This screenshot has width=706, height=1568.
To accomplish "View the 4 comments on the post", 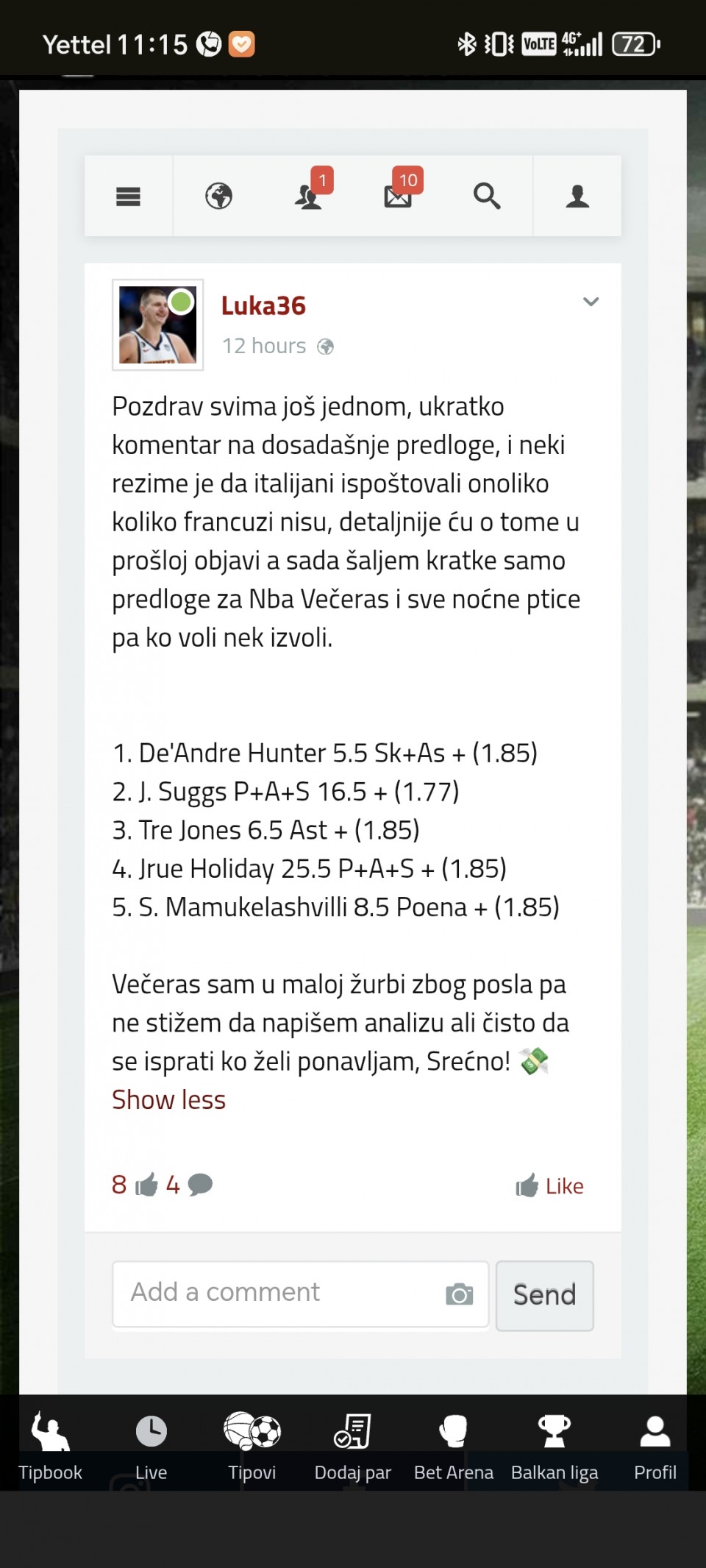I will (190, 1185).
